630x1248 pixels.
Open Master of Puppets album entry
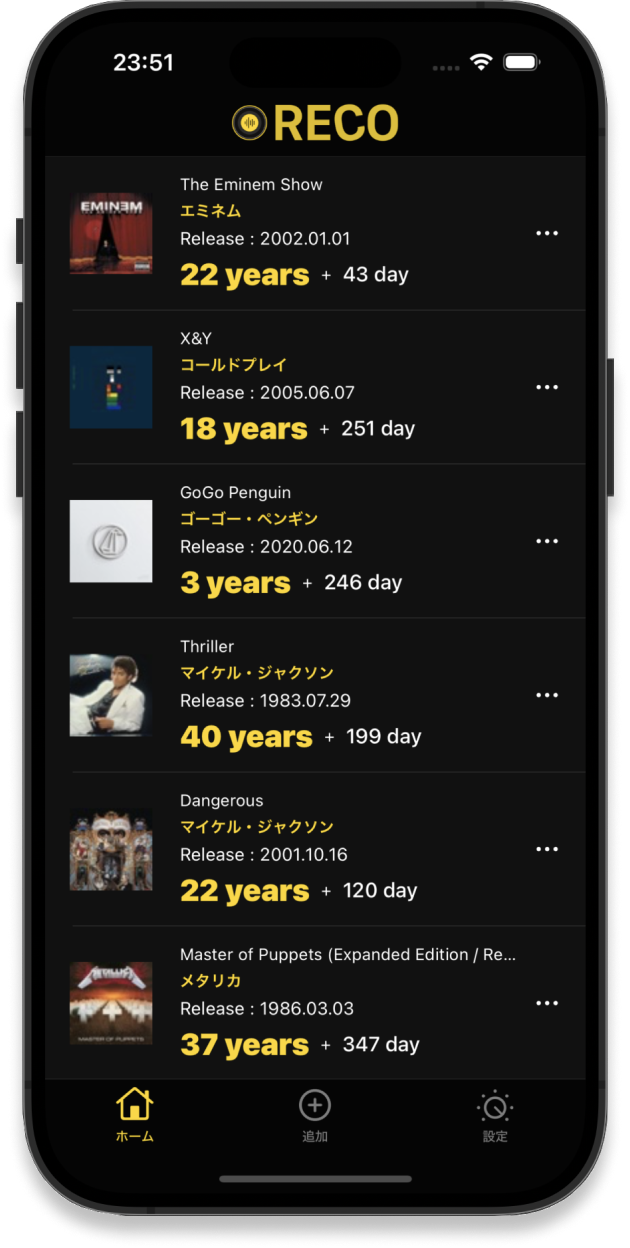tap(300, 1003)
